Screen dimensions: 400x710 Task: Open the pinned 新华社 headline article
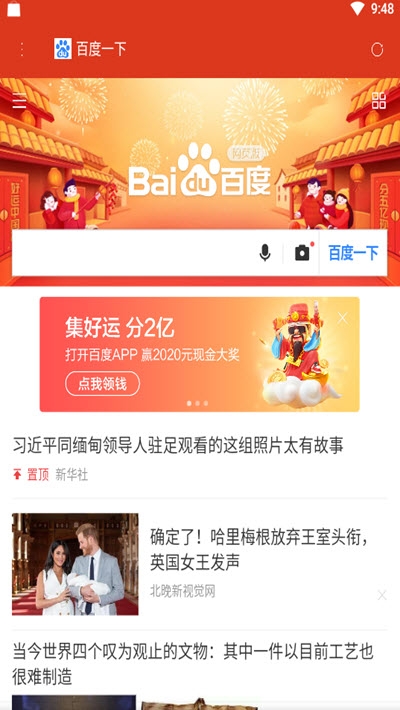[x=178, y=445]
